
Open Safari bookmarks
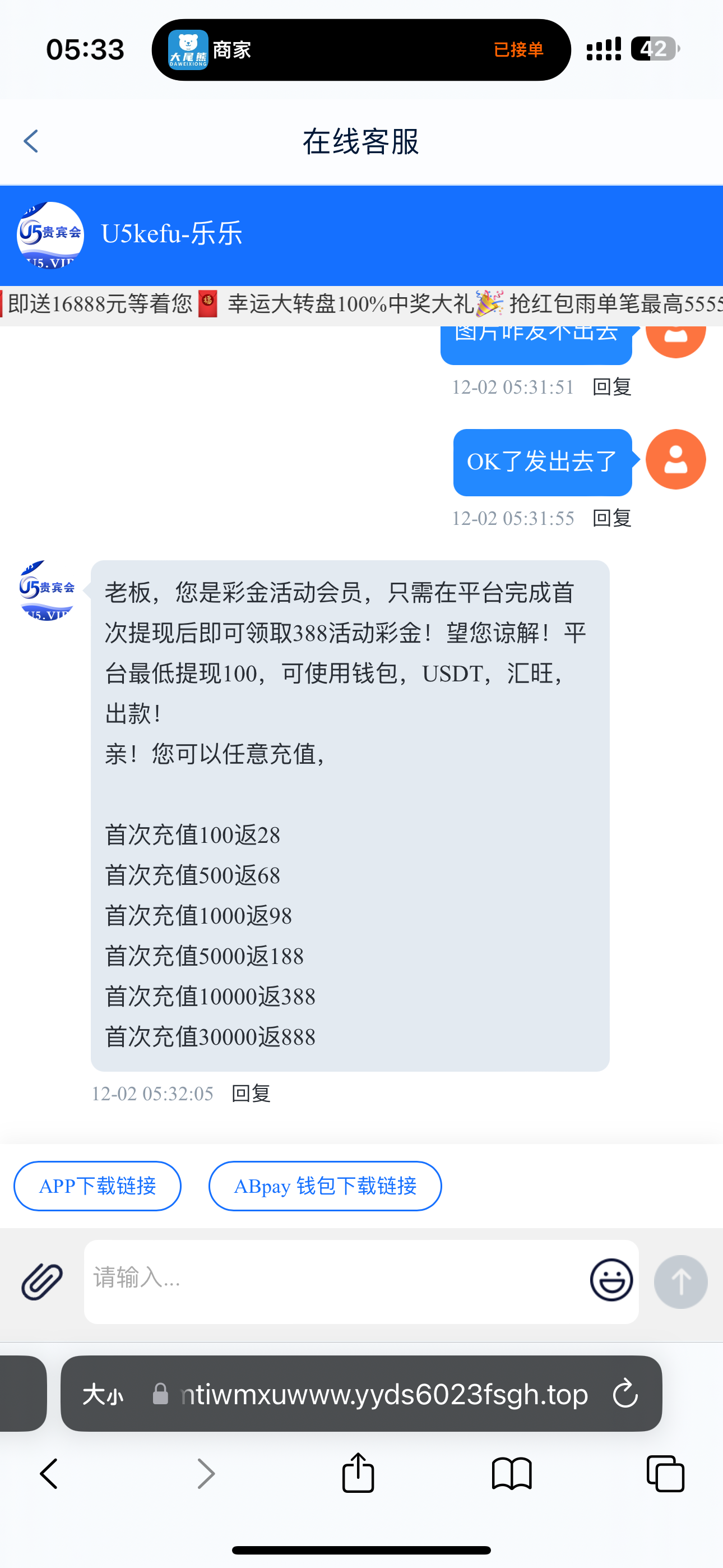pyautogui.click(x=511, y=1474)
